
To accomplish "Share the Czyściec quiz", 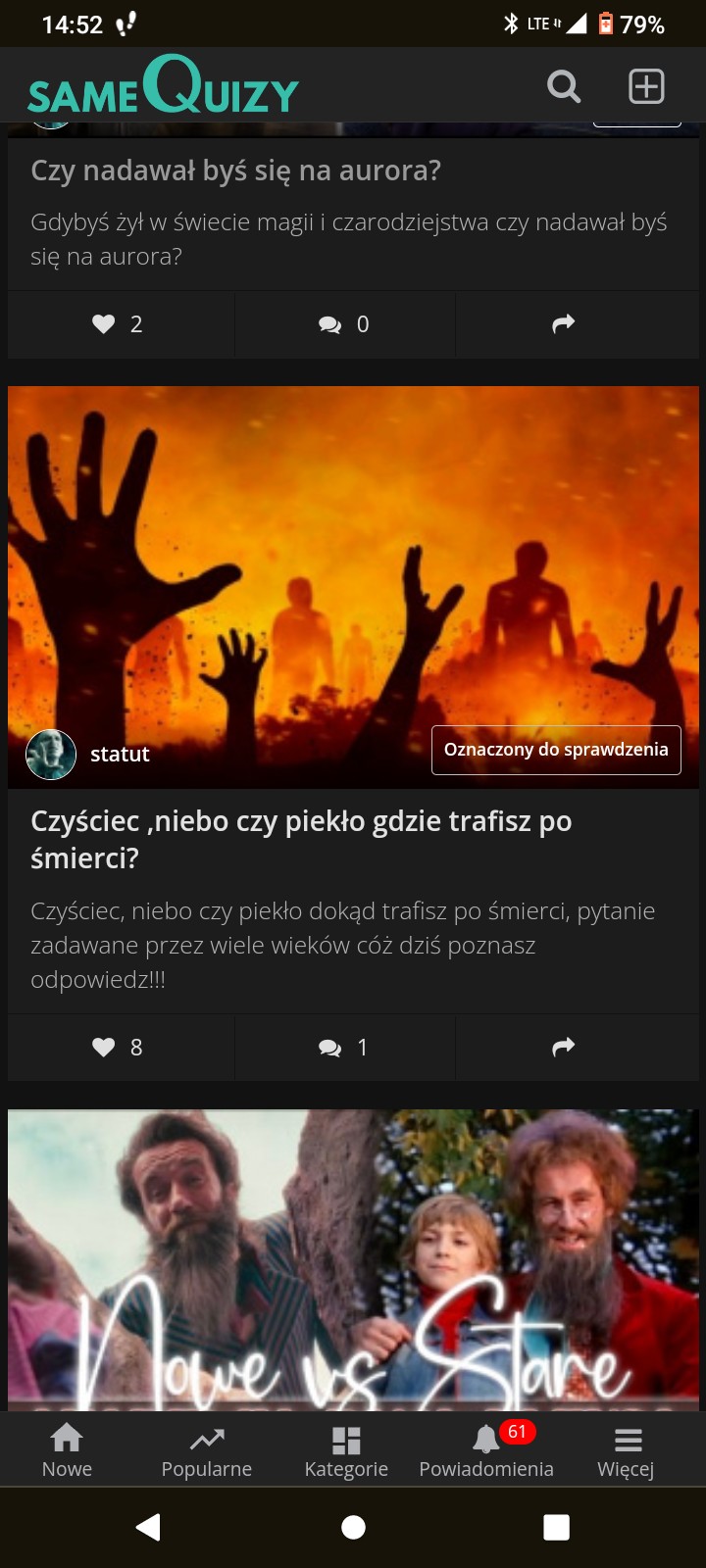I will [563, 1048].
